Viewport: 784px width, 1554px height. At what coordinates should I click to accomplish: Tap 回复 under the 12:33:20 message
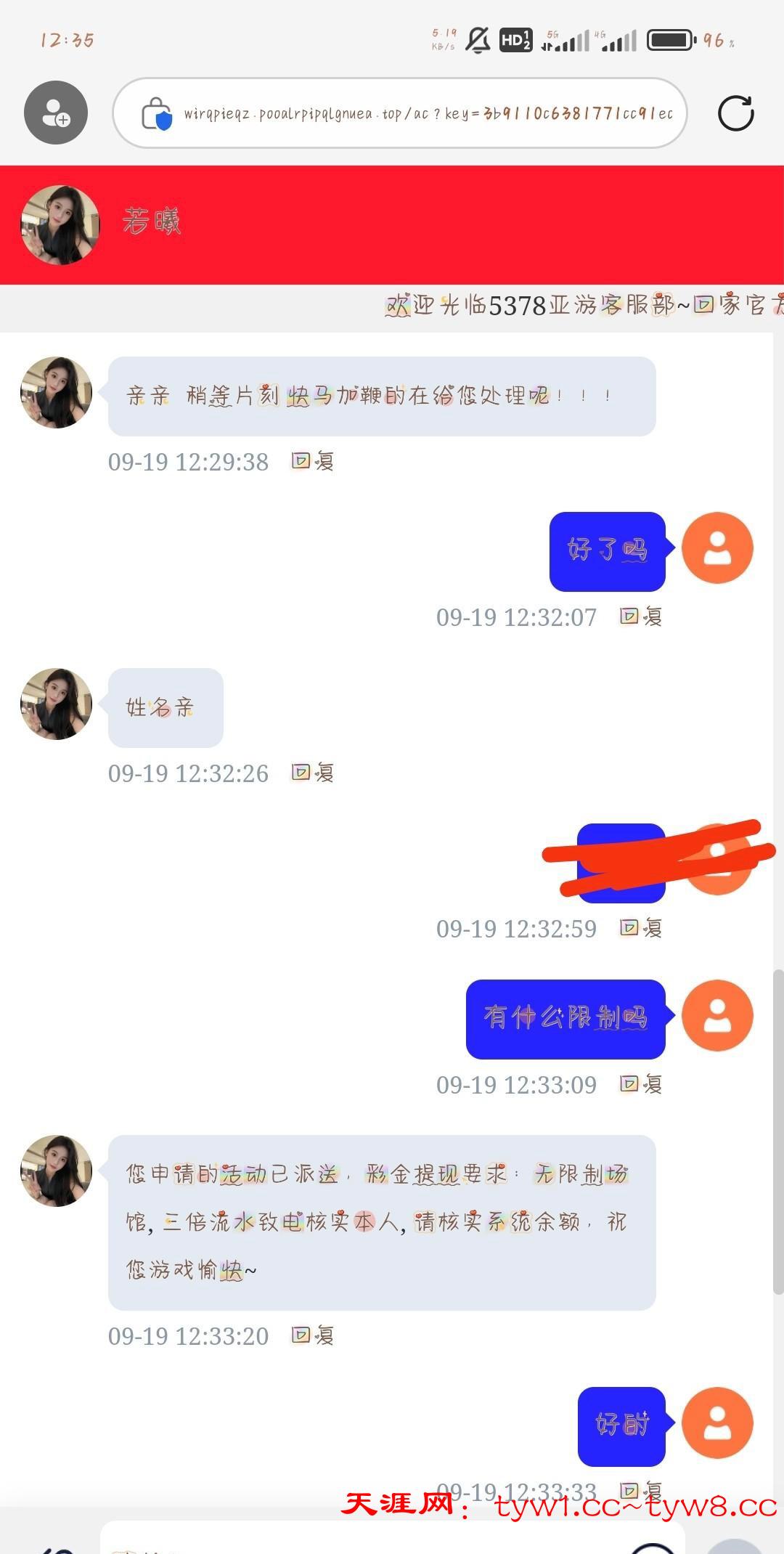tap(313, 1336)
